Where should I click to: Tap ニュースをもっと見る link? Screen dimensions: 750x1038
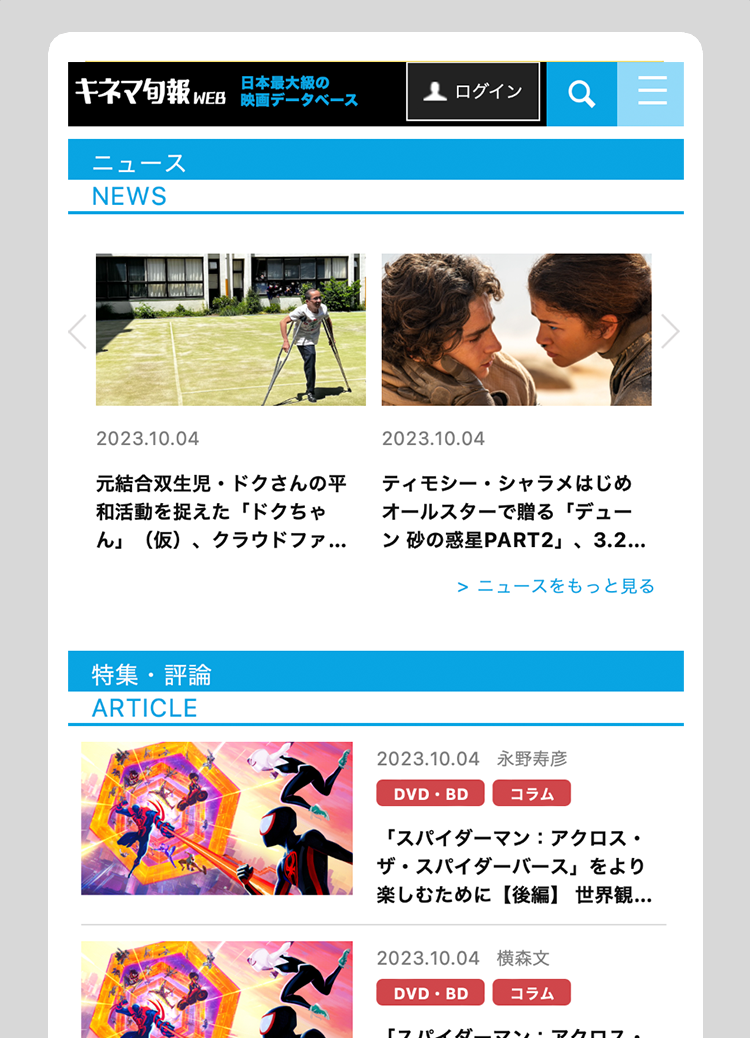coord(556,587)
